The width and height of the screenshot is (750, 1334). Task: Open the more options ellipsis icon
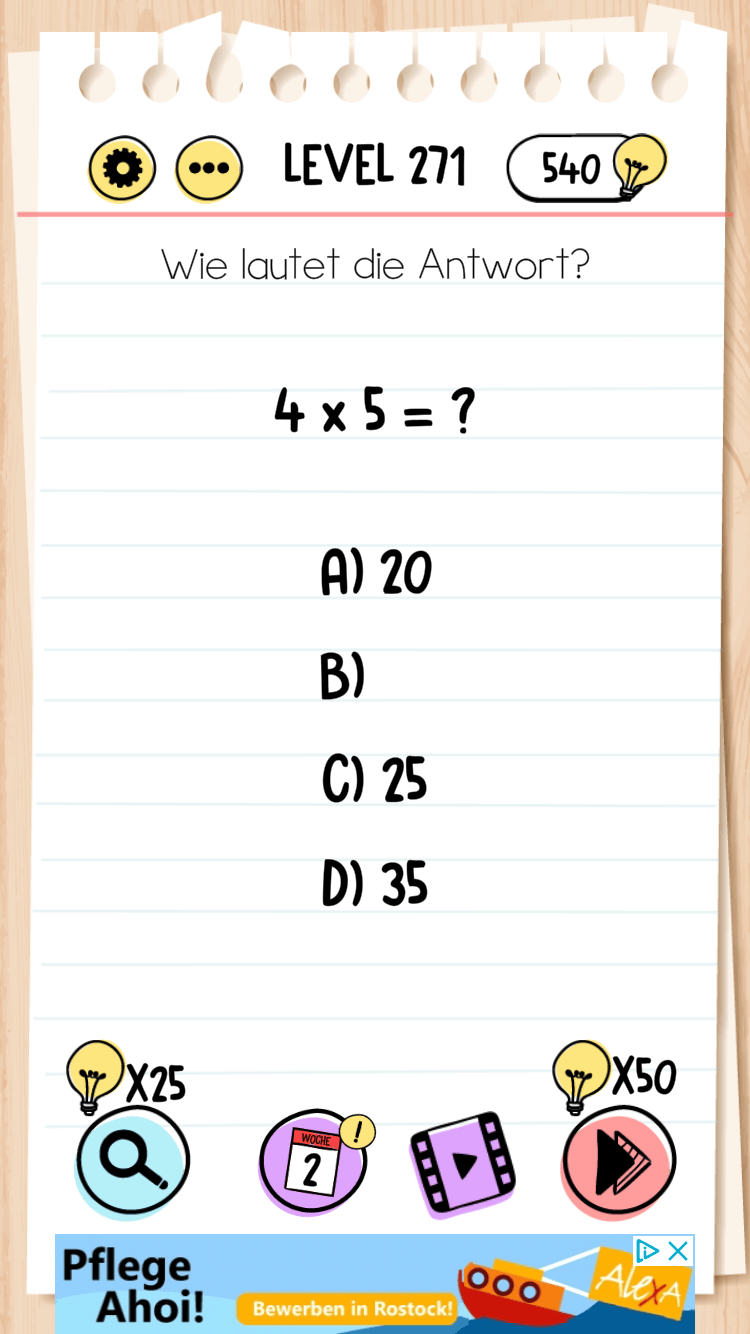point(208,167)
